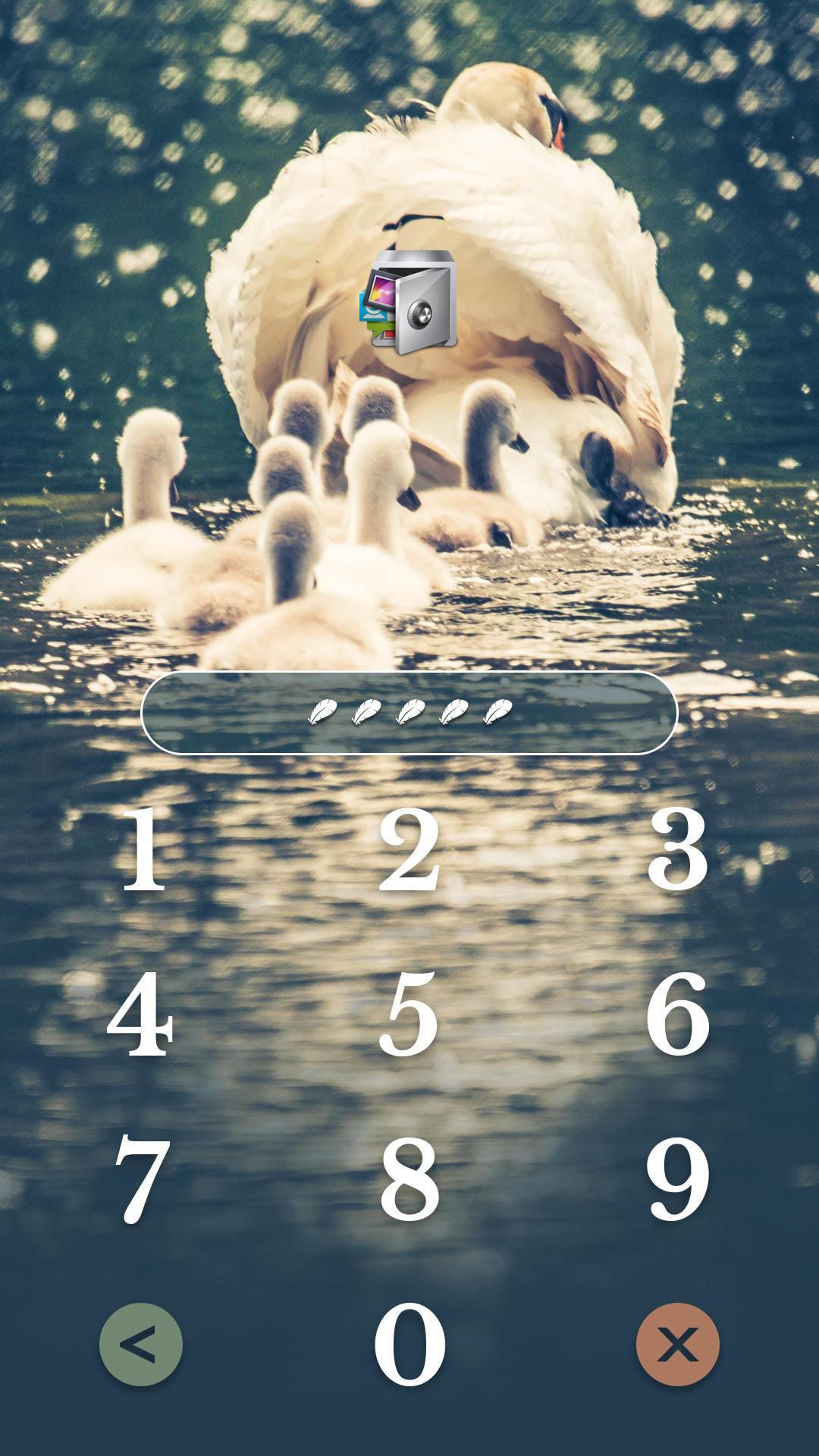The image size is (819, 1456).
Task: Enter digit 5 on the keypad
Action: (x=409, y=1014)
